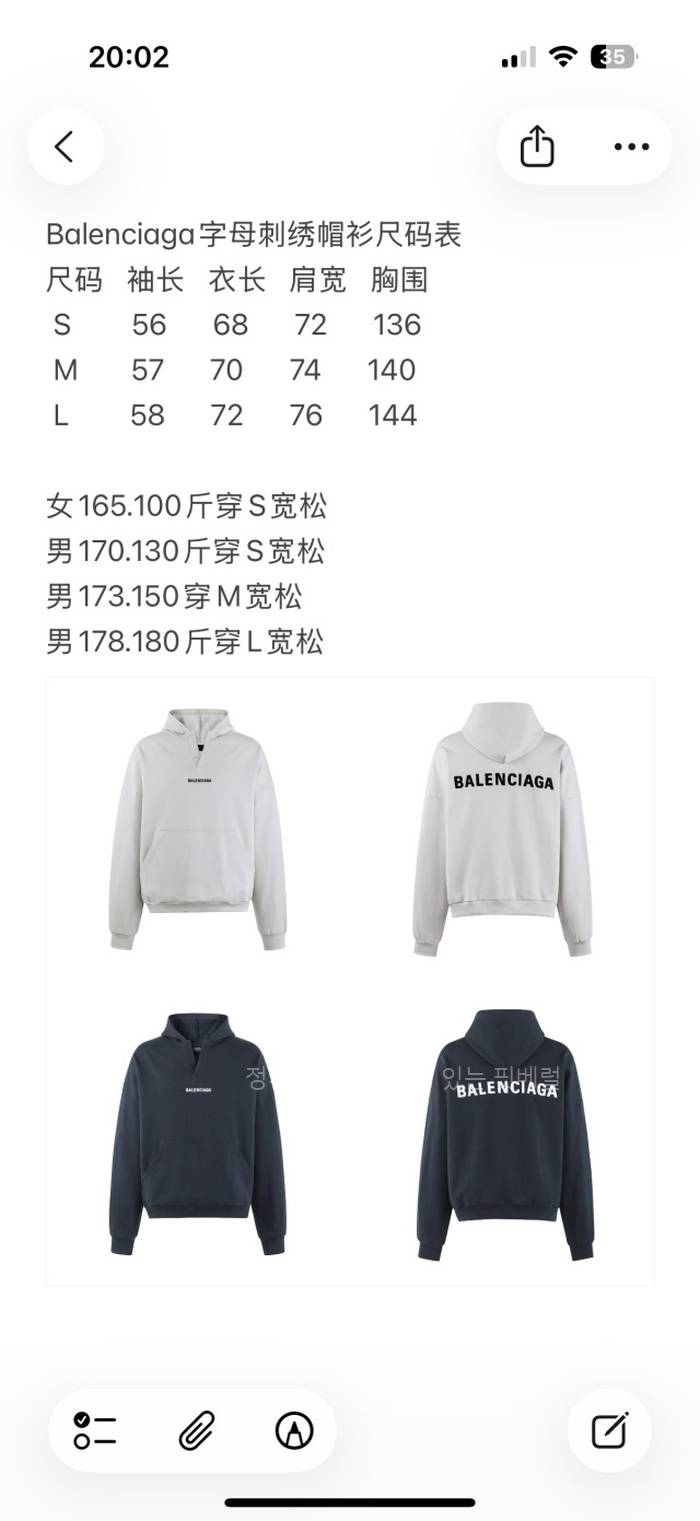Open the more options menu

[x=631, y=148]
